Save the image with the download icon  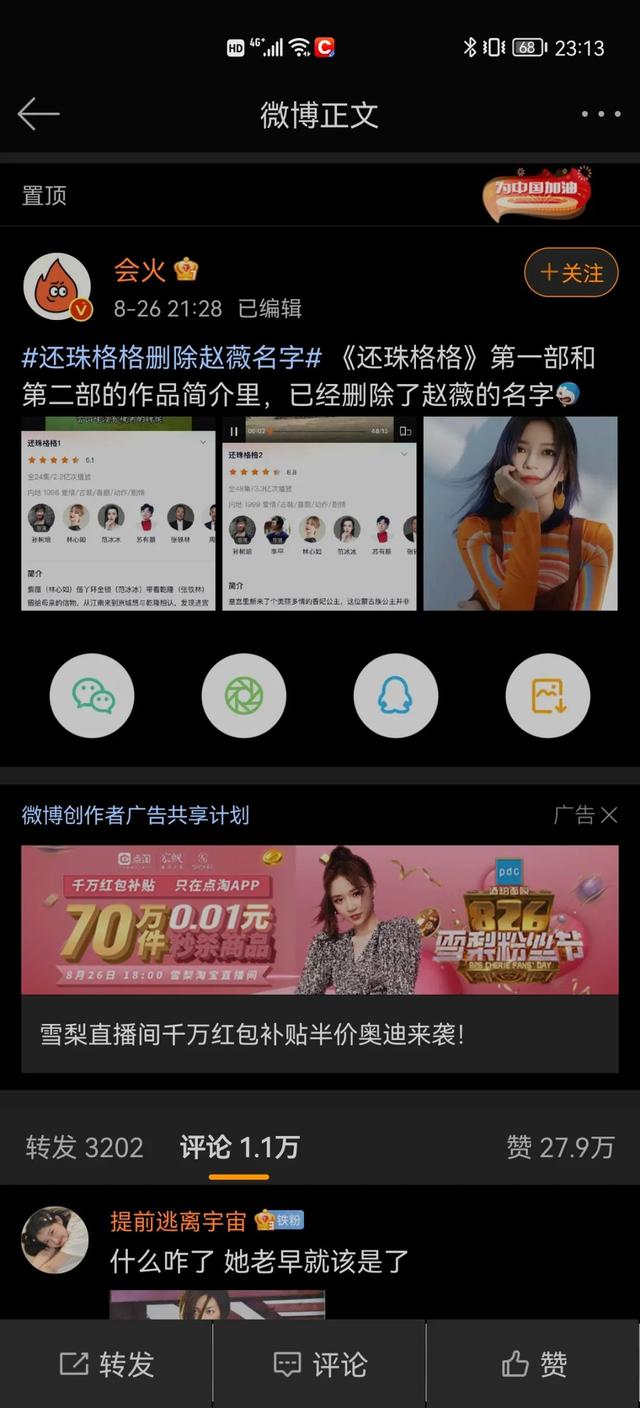[x=547, y=696]
